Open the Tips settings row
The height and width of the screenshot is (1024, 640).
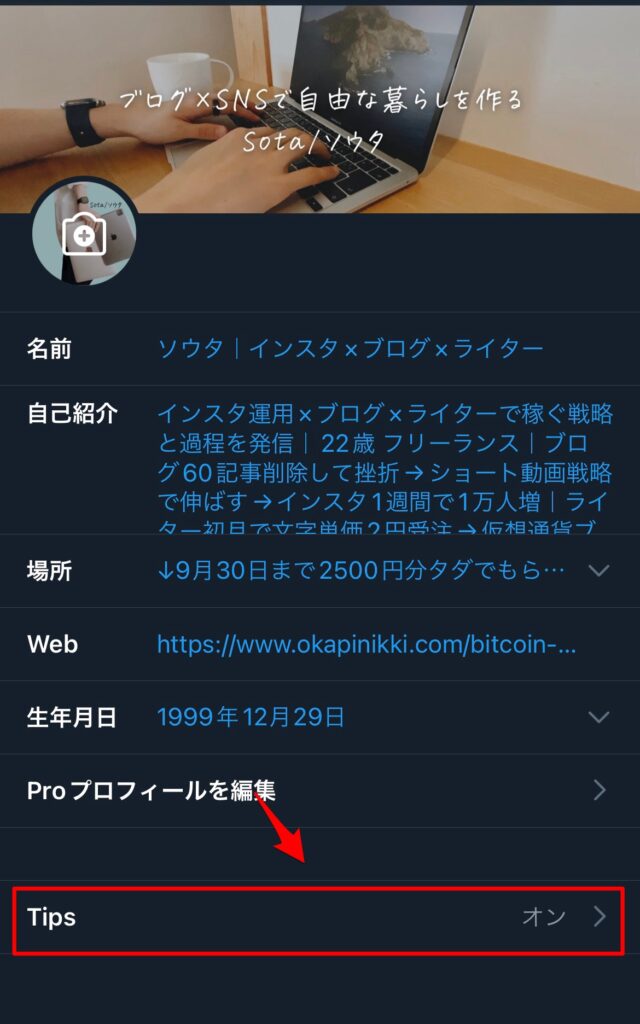(318, 917)
